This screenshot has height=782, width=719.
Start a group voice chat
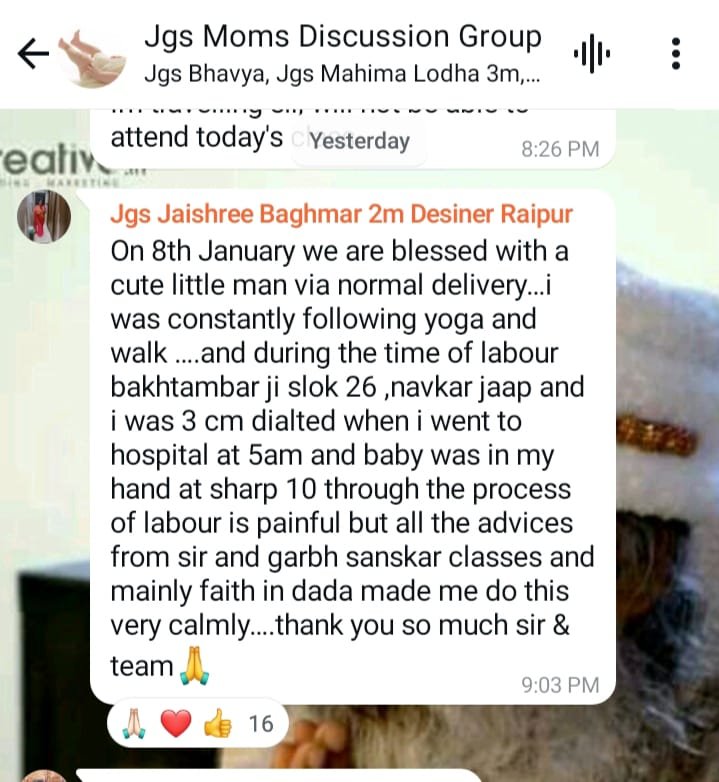[591, 53]
